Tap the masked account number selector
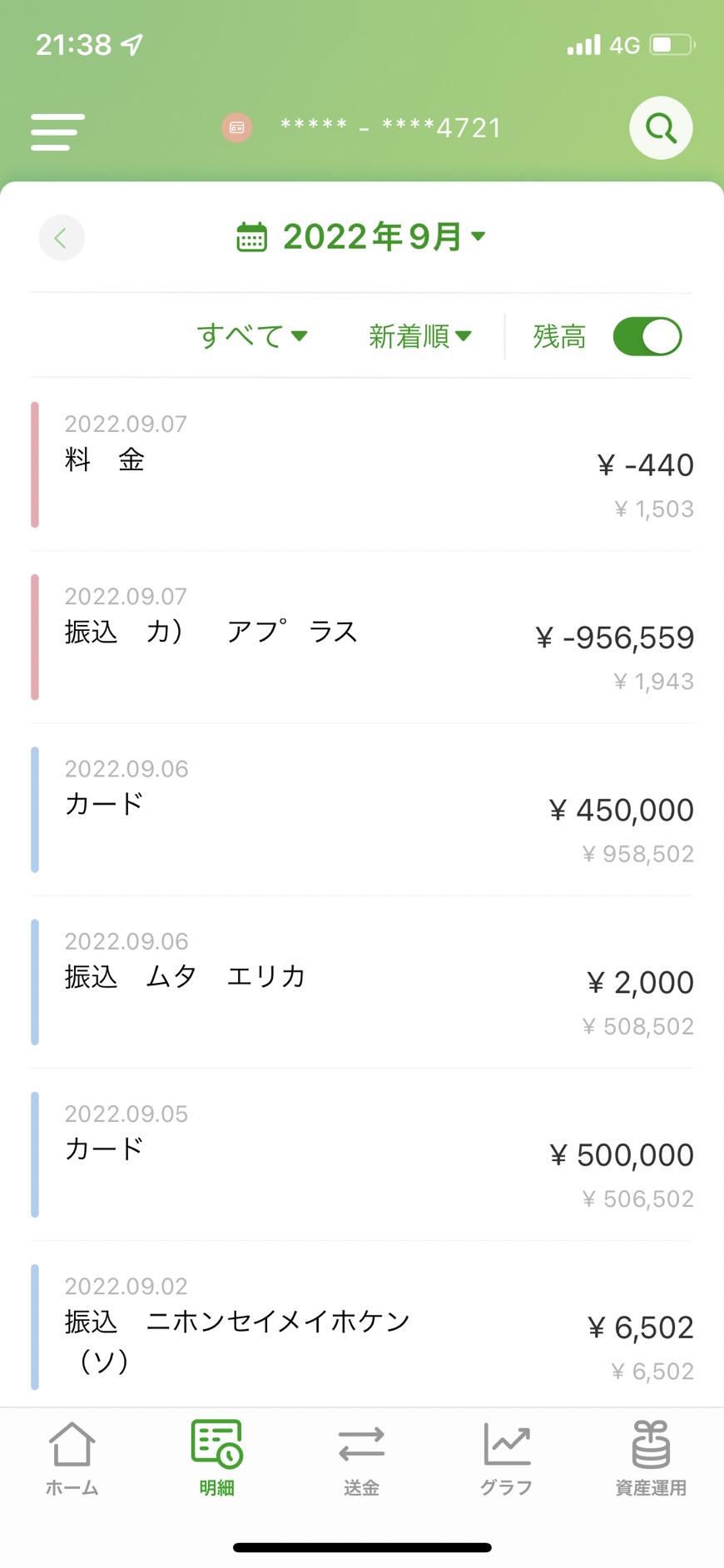Image resolution: width=724 pixels, height=1568 pixels. tap(362, 128)
